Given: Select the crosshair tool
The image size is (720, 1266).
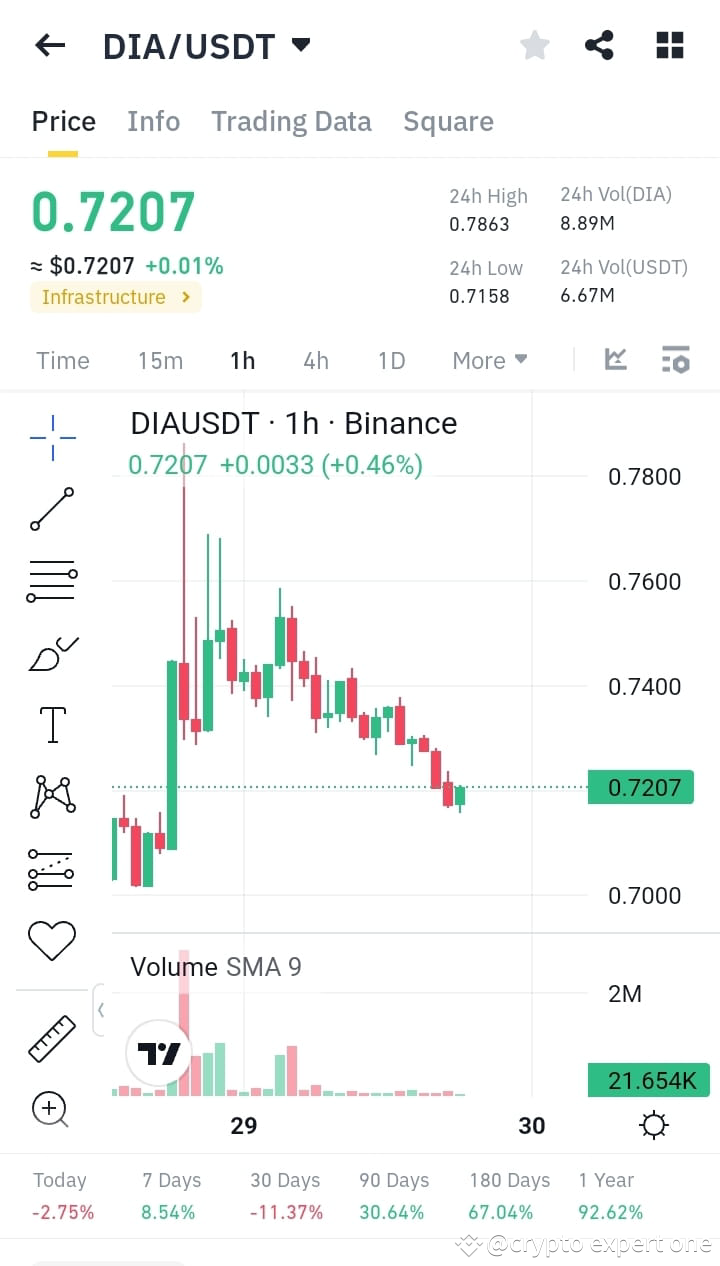Looking at the screenshot, I should point(52,437).
